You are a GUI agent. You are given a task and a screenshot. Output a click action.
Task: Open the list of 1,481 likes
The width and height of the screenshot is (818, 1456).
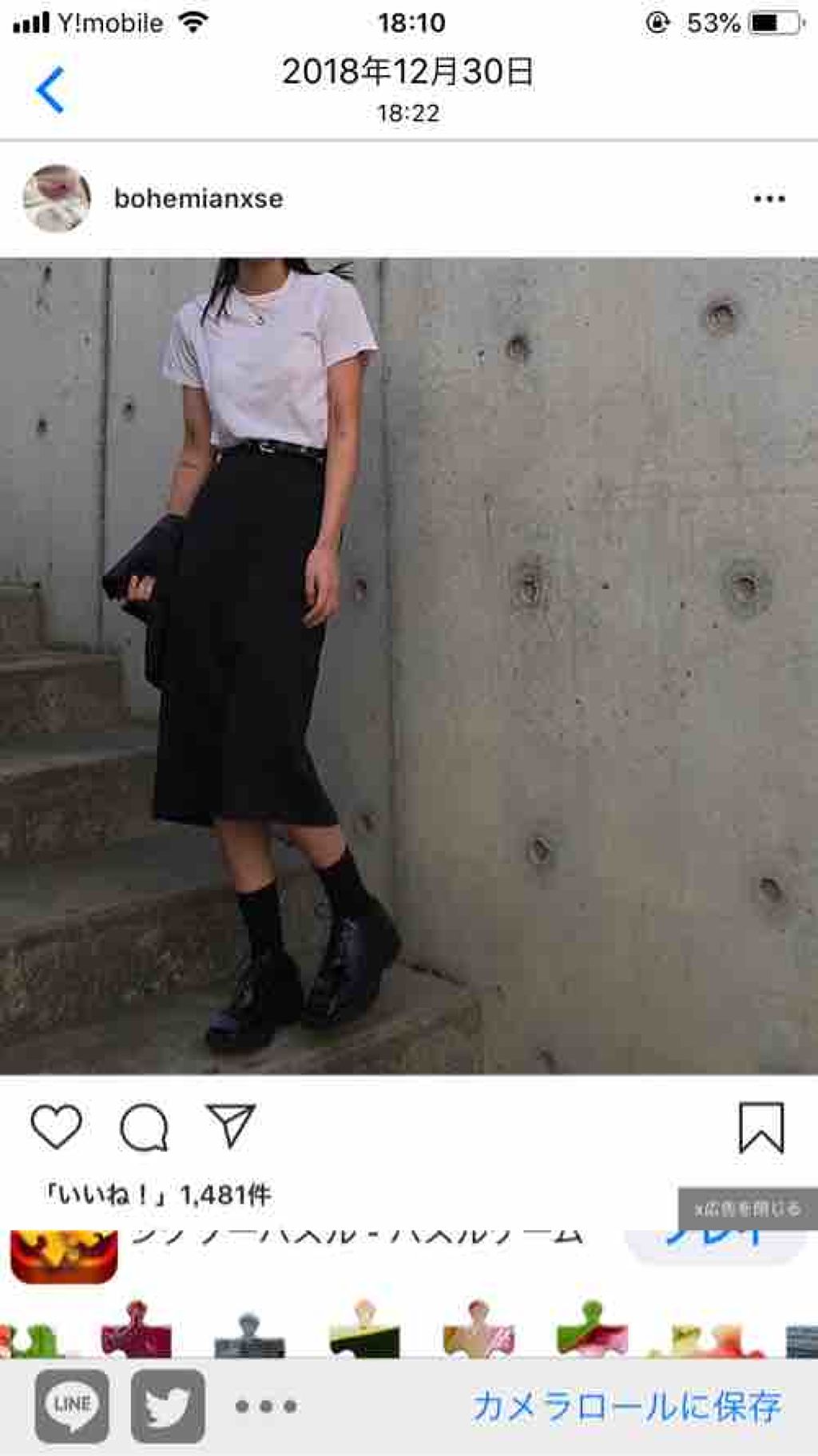(x=158, y=1195)
